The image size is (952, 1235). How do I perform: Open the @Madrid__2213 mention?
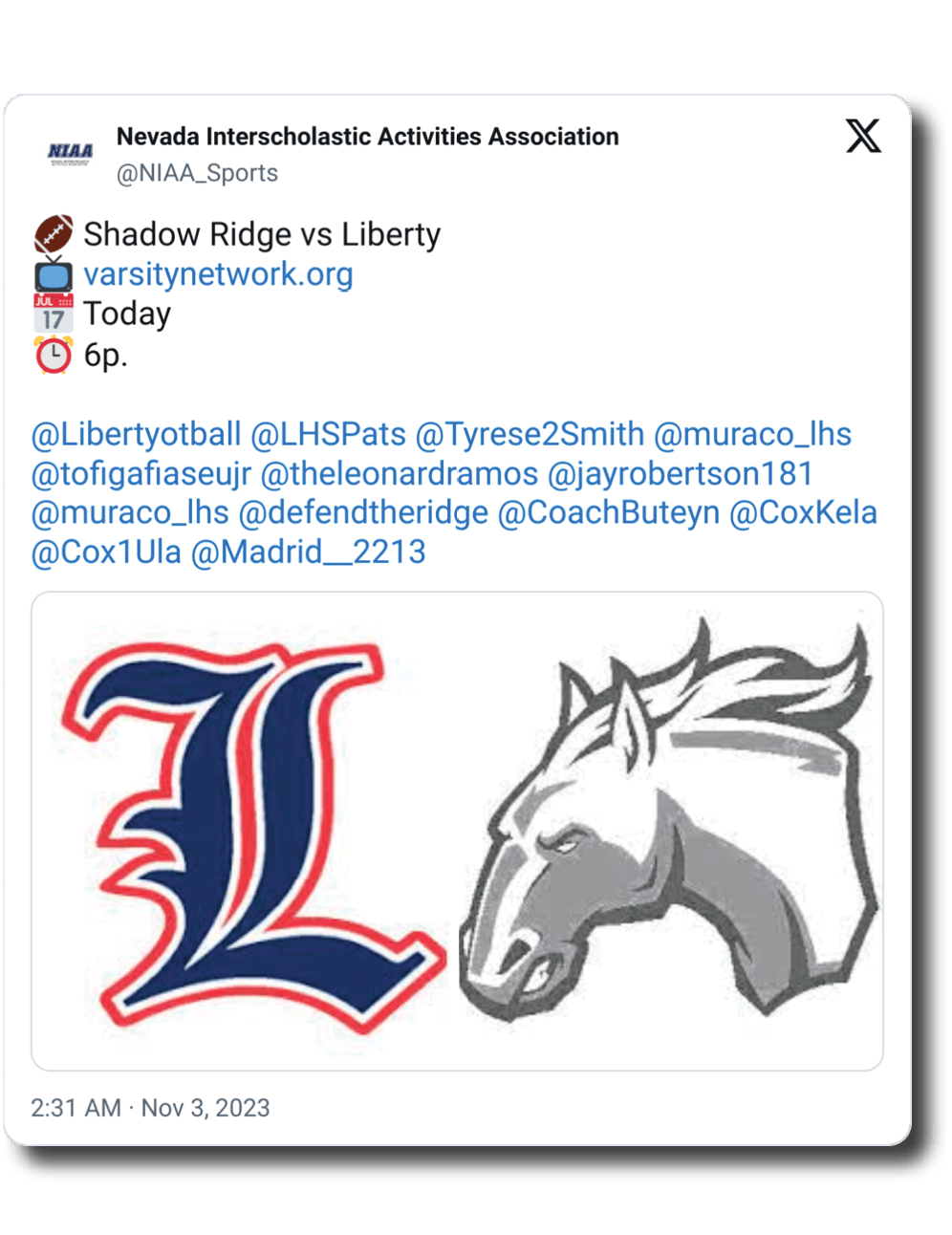point(308,552)
